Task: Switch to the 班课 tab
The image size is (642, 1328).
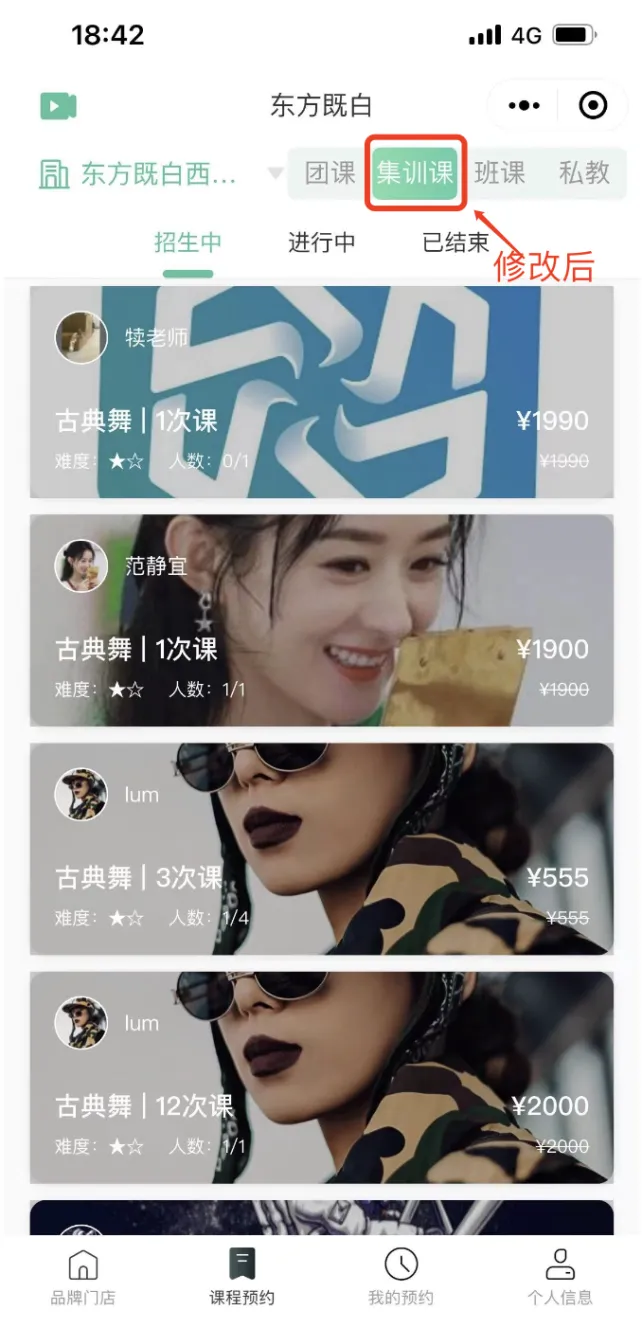Action: [x=499, y=173]
